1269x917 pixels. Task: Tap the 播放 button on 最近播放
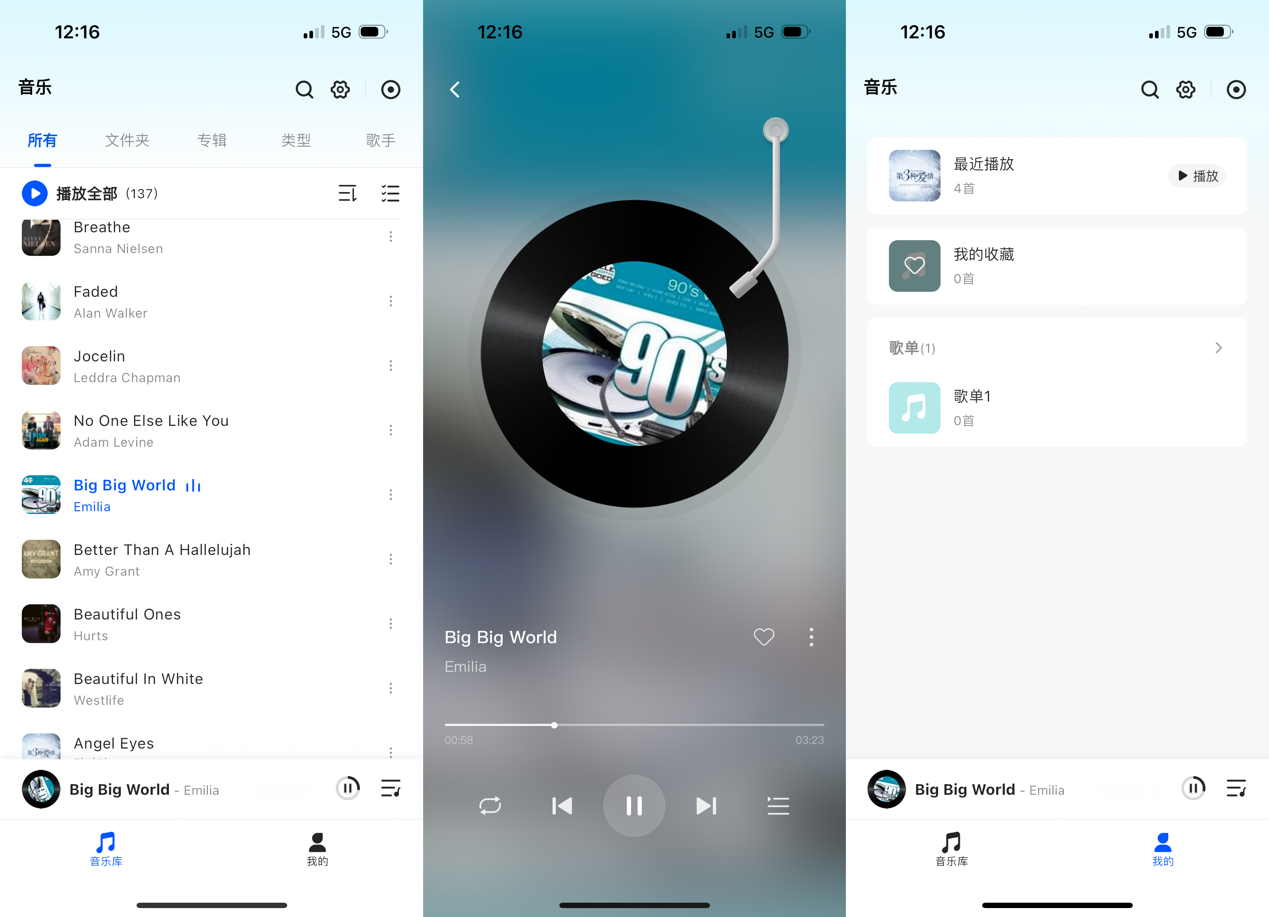point(1197,176)
